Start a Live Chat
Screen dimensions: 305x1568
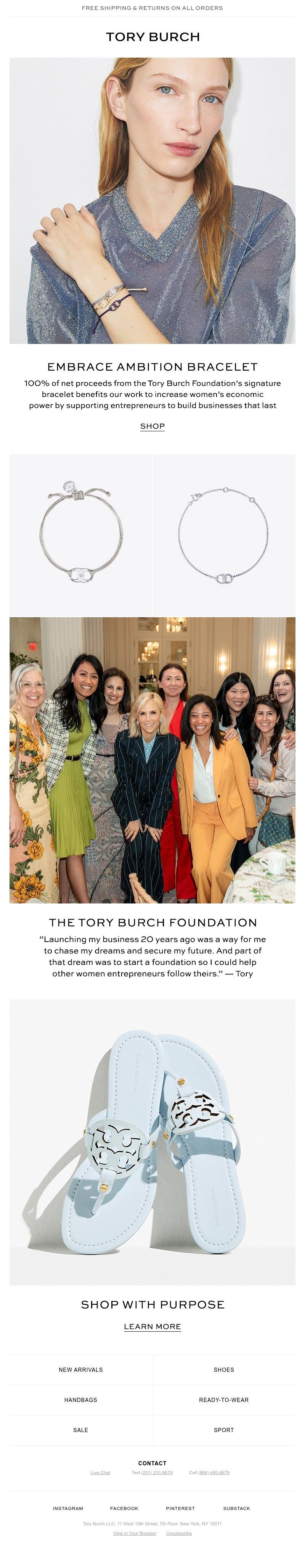pos(100,1473)
